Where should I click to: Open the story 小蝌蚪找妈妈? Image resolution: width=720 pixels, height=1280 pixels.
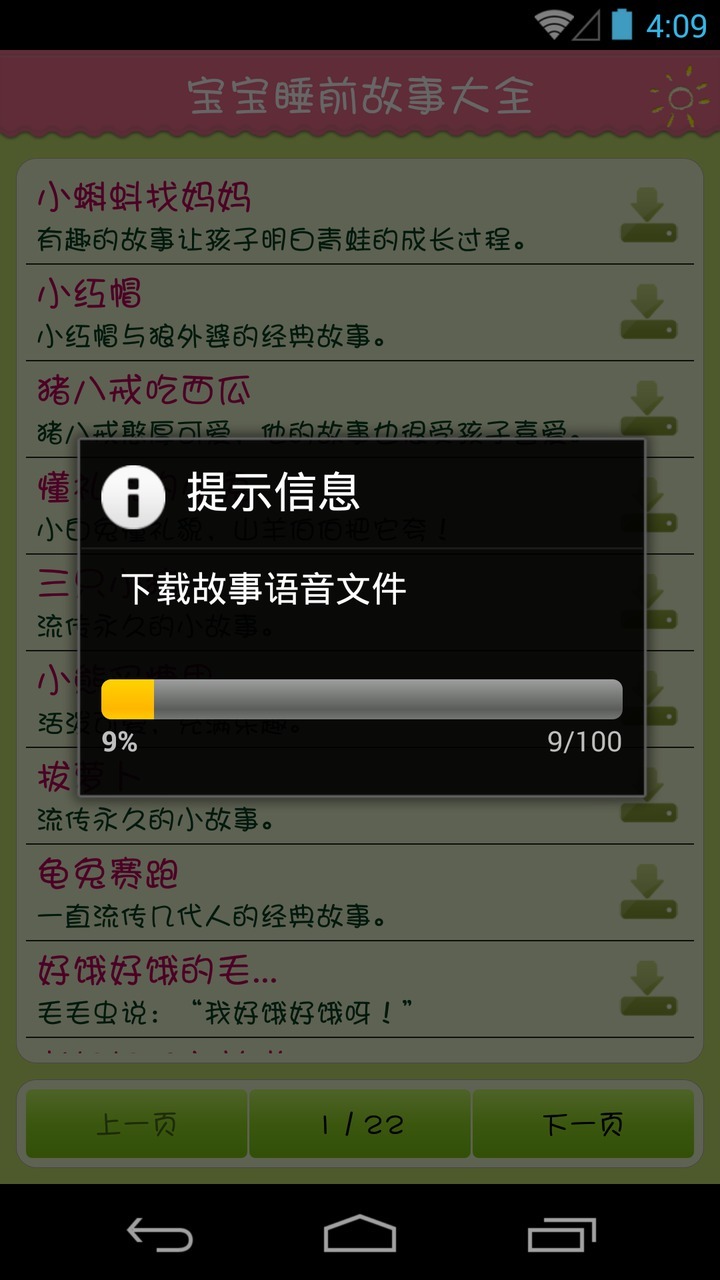pos(300,215)
